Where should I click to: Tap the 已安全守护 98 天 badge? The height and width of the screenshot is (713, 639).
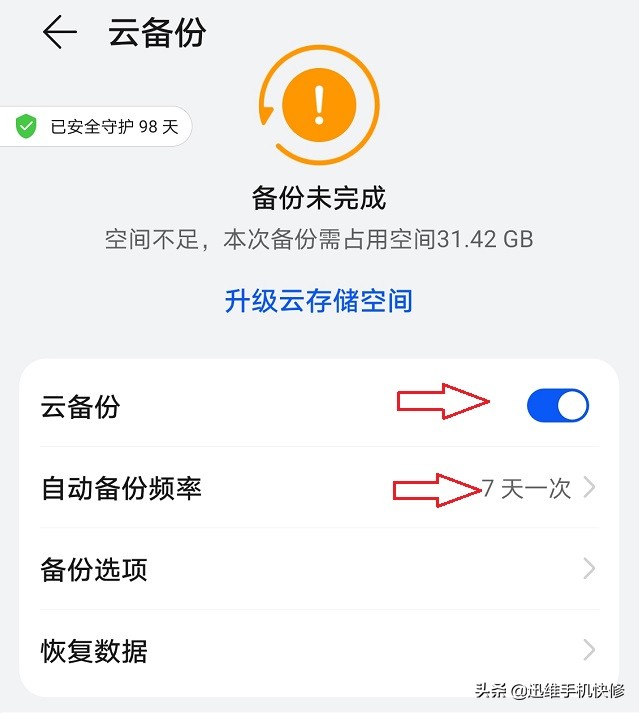(x=96, y=127)
